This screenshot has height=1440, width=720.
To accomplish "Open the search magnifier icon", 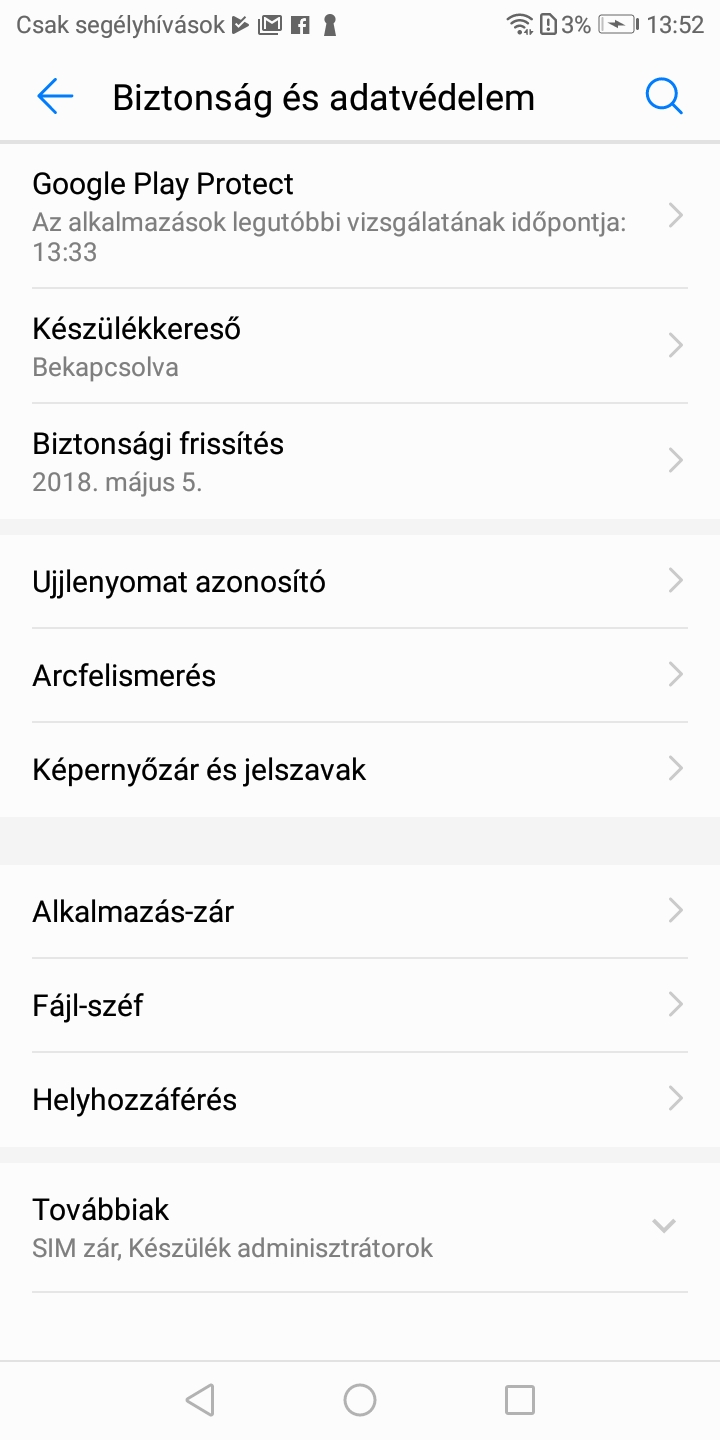I will coord(664,97).
